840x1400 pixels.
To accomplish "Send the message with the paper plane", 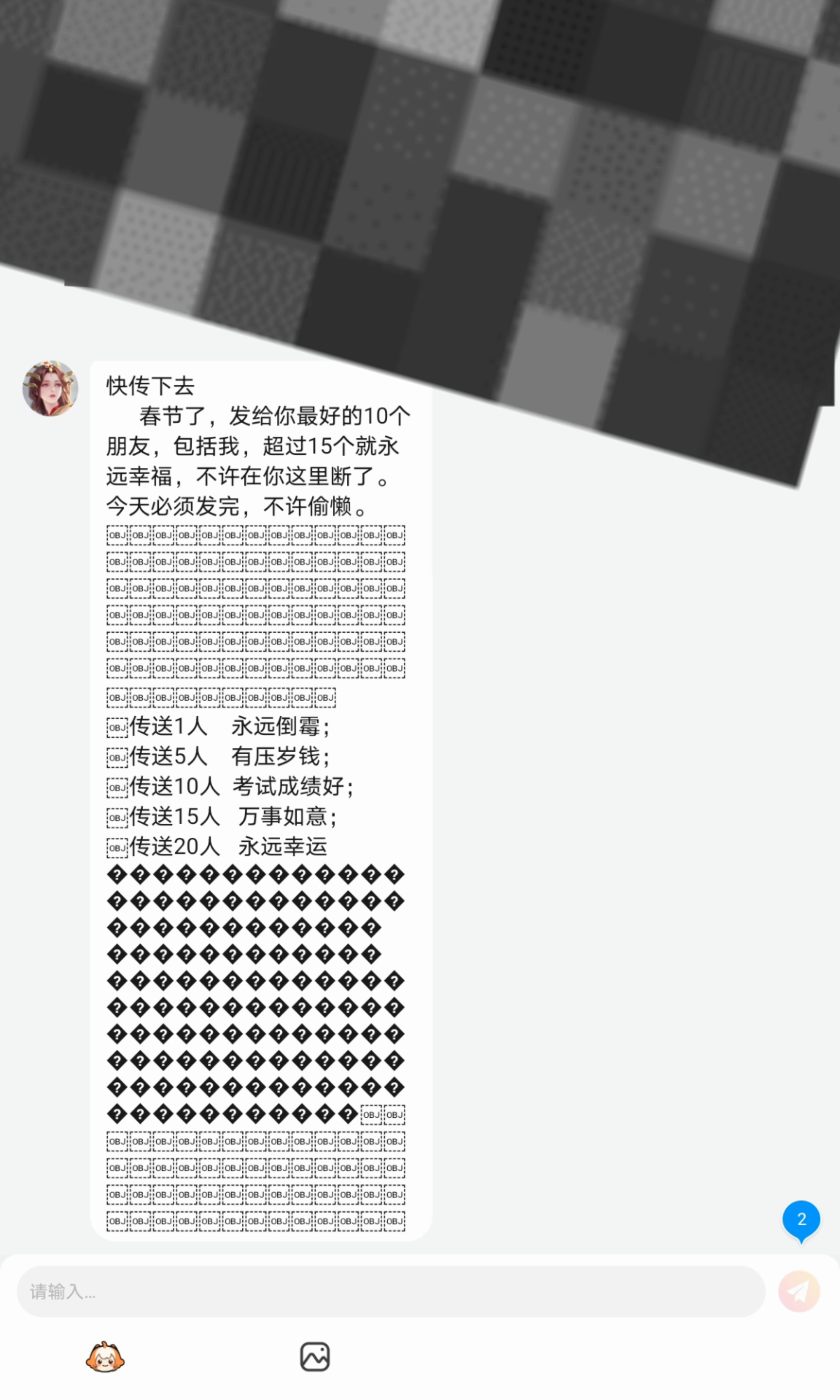I will [x=799, y=1291].
